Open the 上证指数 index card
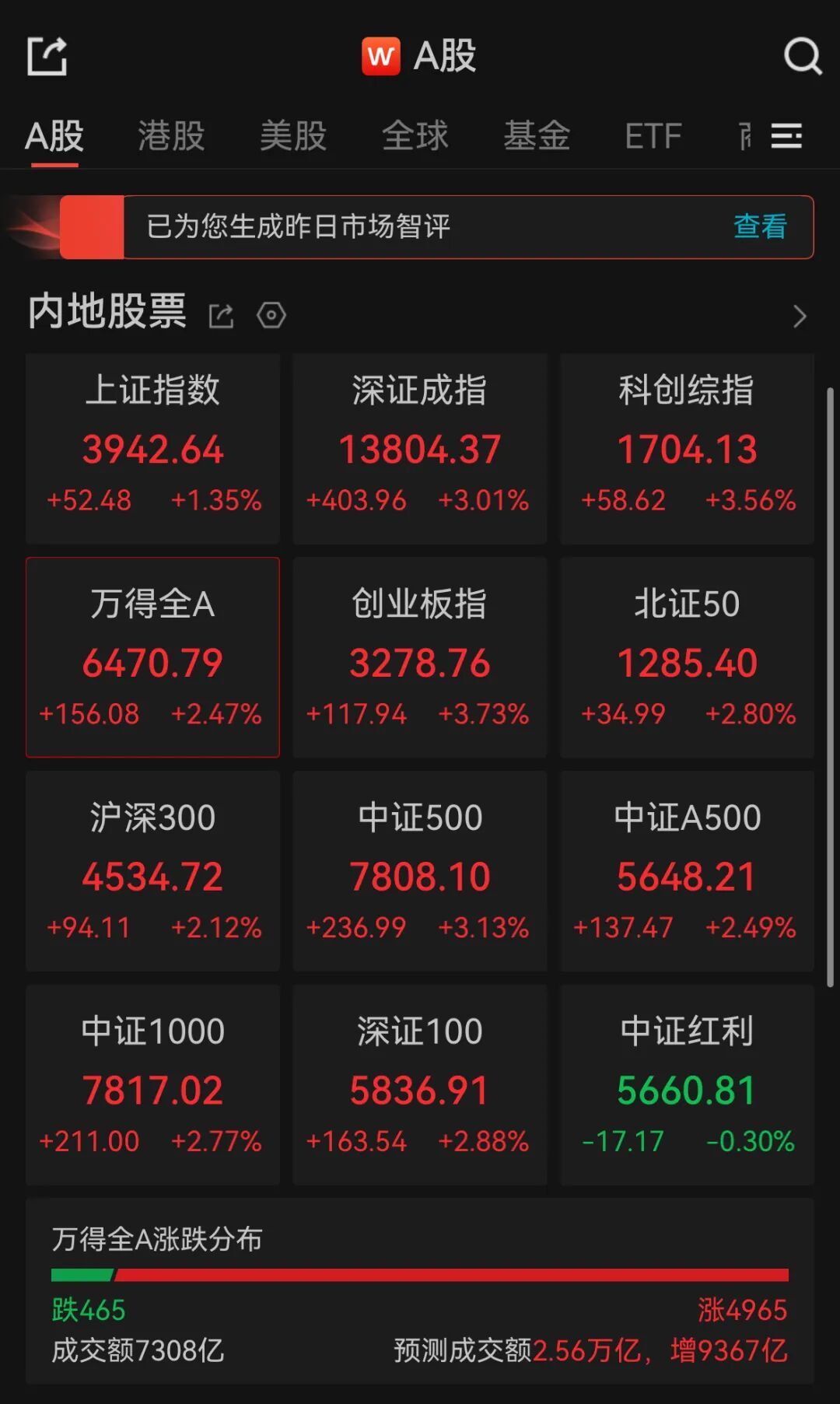The height and width of the screenshot is (1404, 840). [153, 448]
